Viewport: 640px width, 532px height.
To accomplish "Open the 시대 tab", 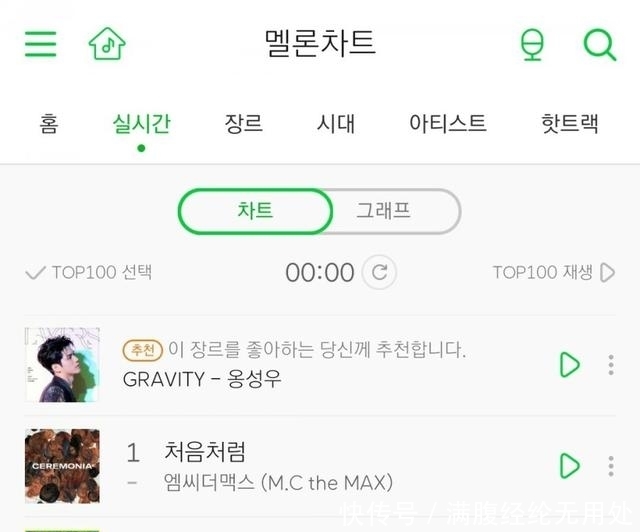I will (336, 124).
